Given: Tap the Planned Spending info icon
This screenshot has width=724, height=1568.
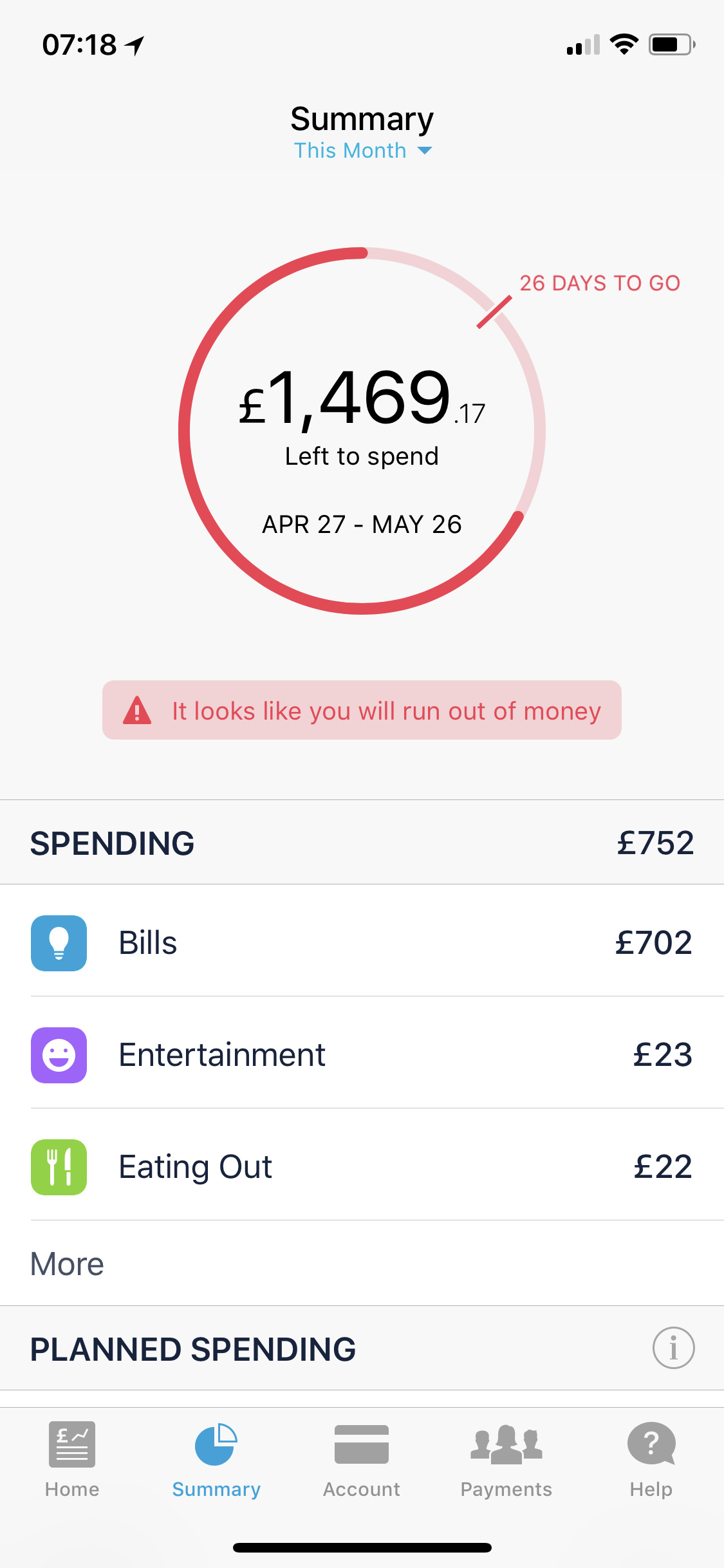Looking at the screenshot, I should tap(673, 1348).
